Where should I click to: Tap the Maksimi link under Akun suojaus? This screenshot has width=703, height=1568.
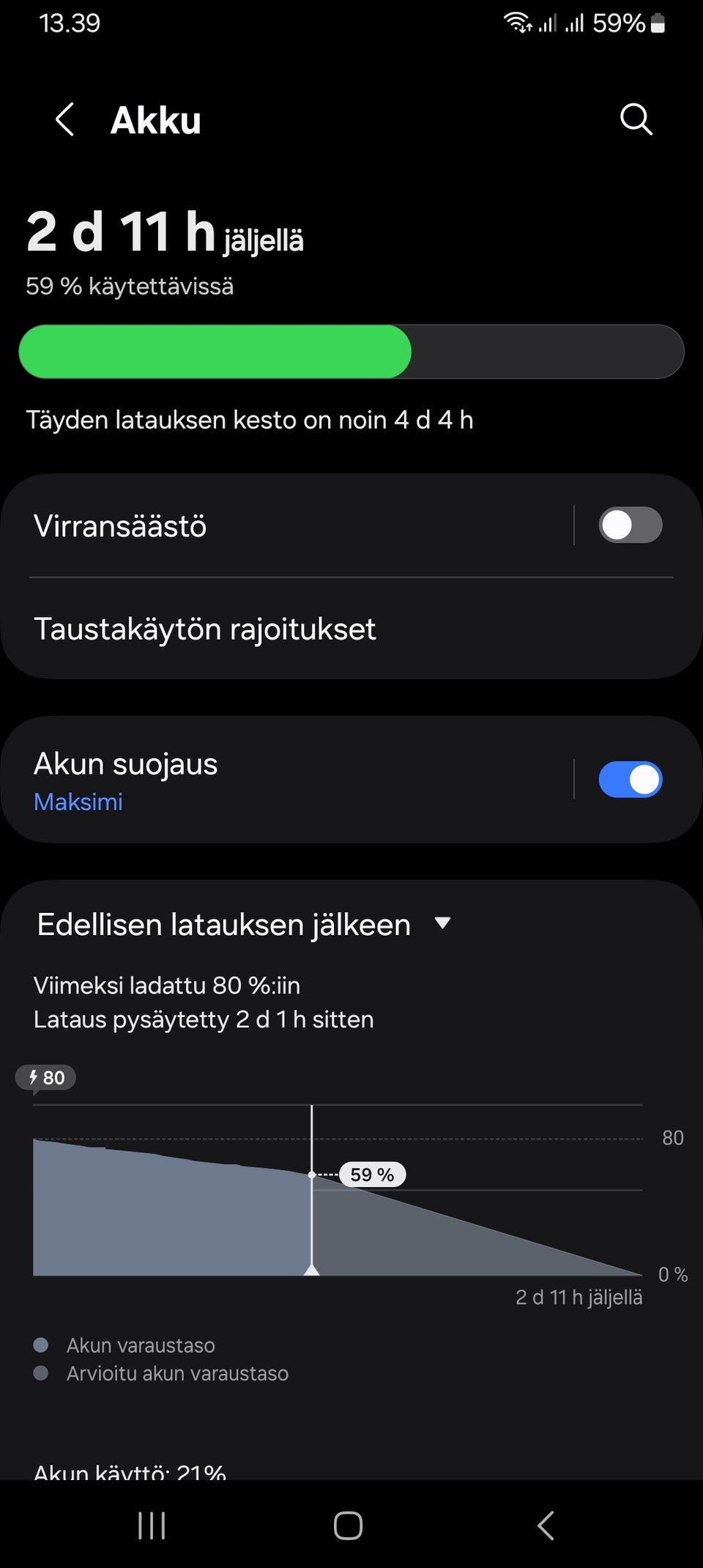(78, 802)
